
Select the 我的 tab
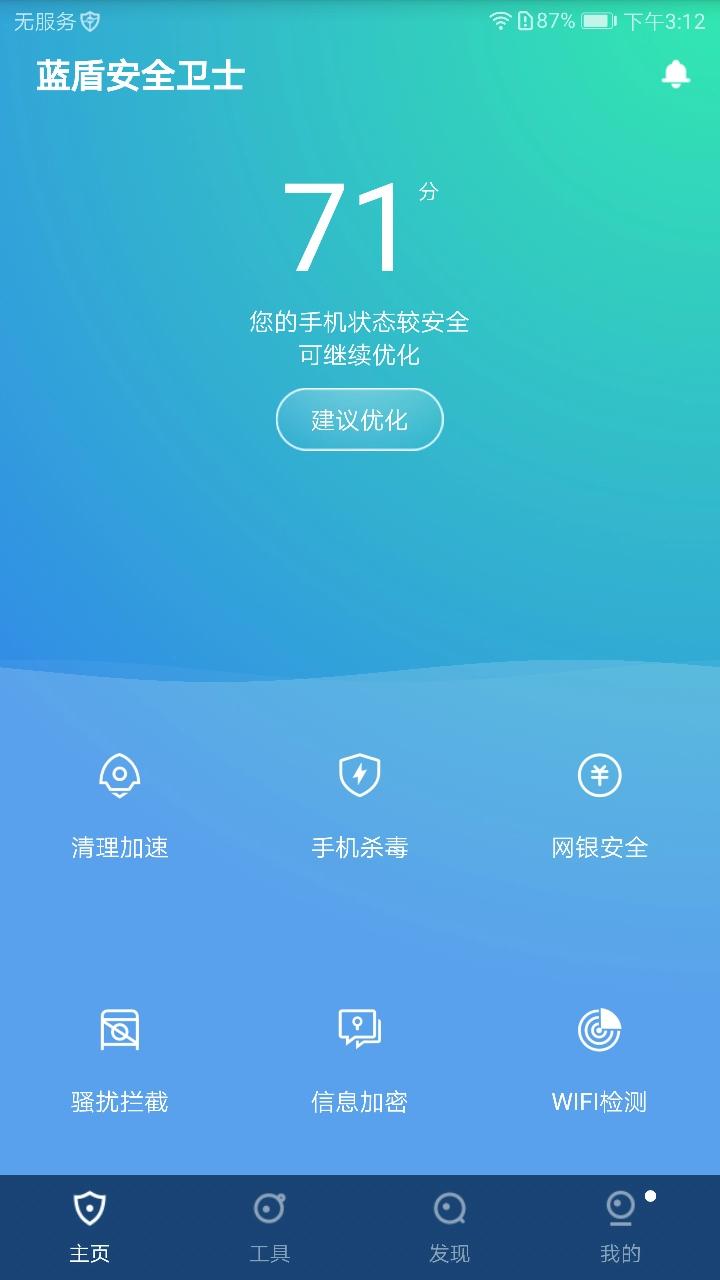[620, 1227]
